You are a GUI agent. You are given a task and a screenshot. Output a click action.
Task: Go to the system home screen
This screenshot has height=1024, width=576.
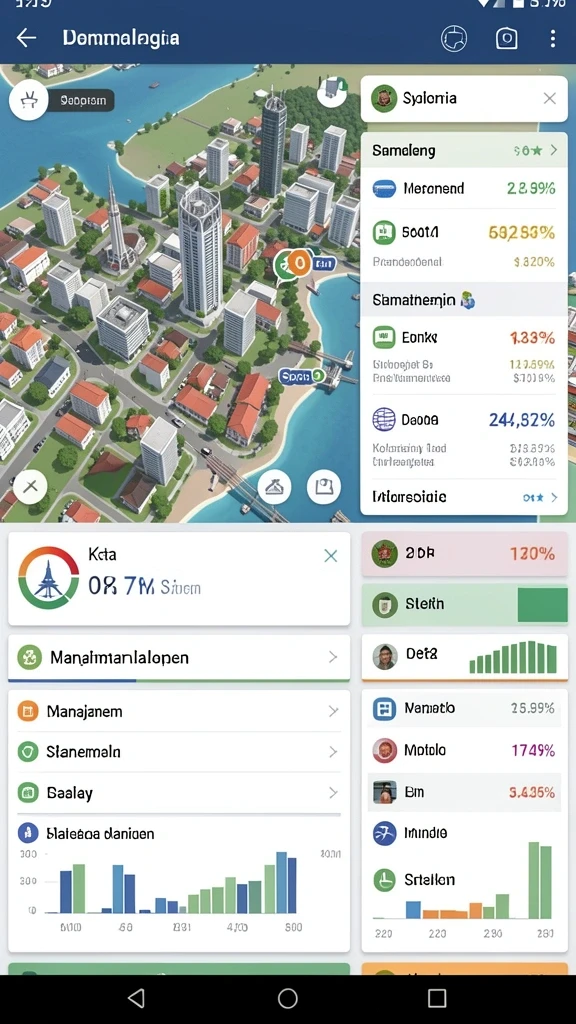[x=288, y=998]
